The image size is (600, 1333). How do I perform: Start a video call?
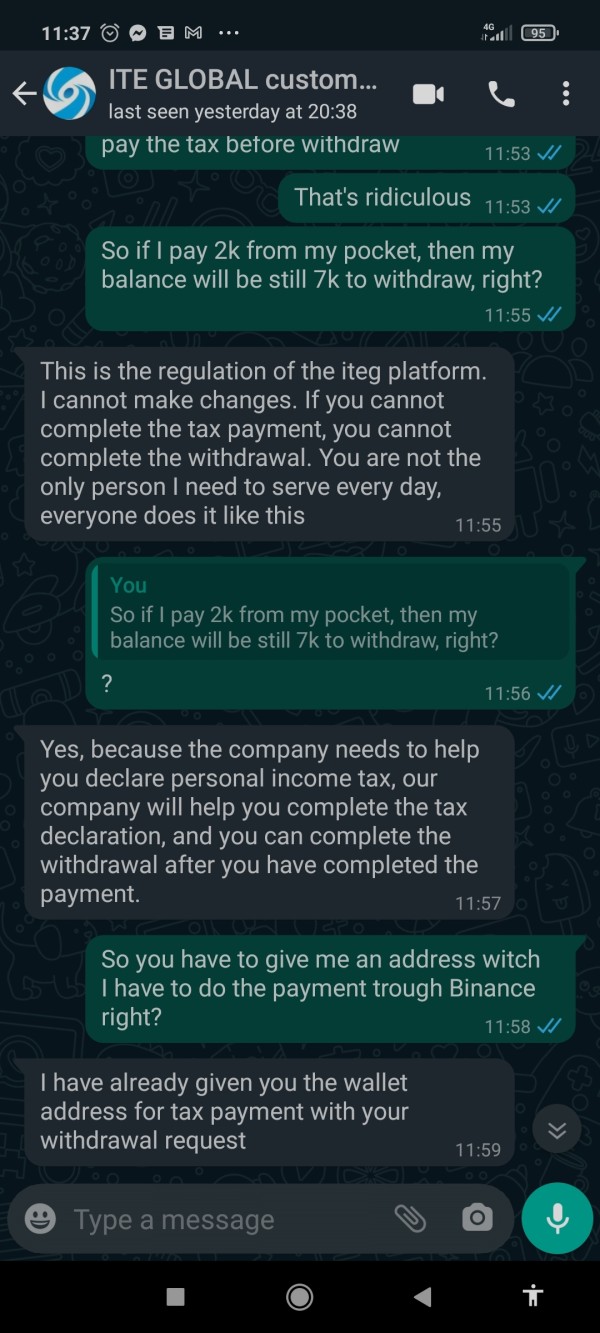(x=428, y=94)
